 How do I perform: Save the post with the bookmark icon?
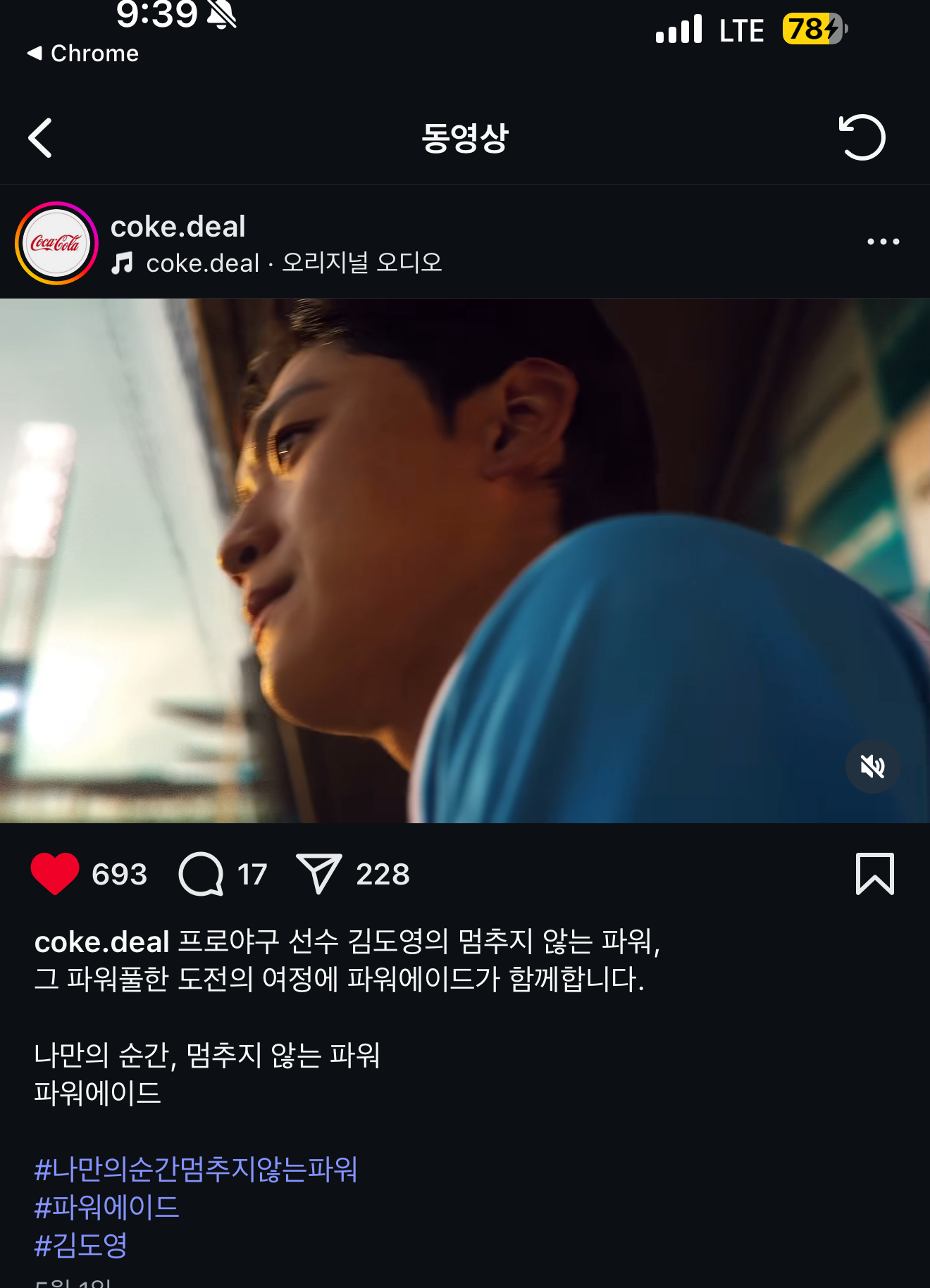pyautogui.click(x=874, y=874)
